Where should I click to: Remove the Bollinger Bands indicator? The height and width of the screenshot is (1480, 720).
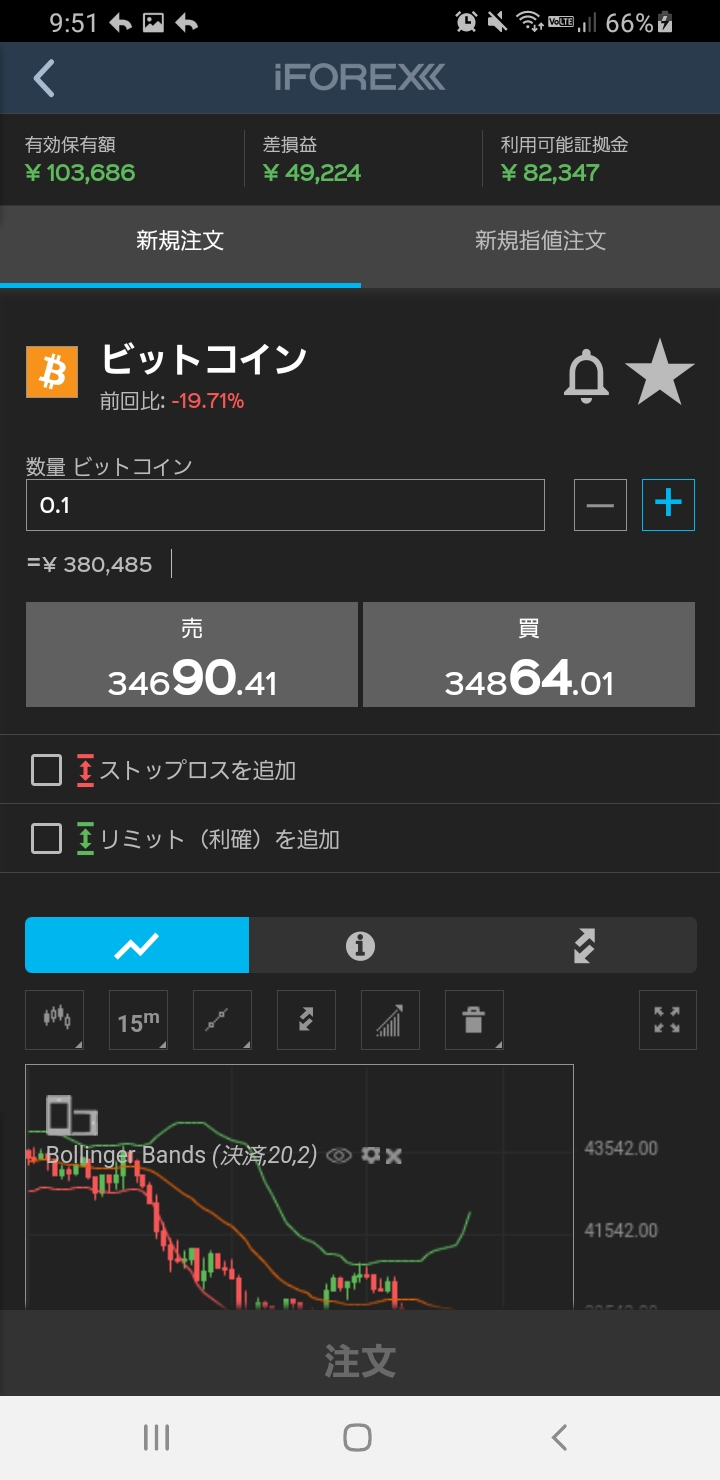(x=394, y=1156)
